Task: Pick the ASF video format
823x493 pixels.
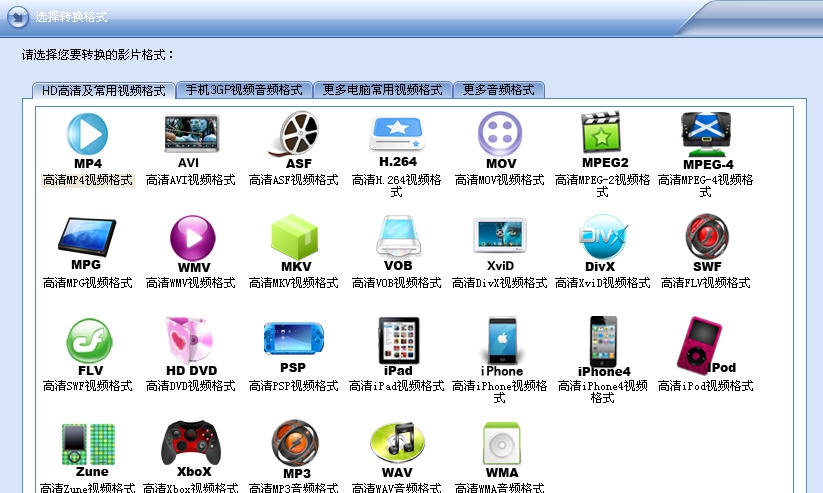Action: tap(298, 135)
